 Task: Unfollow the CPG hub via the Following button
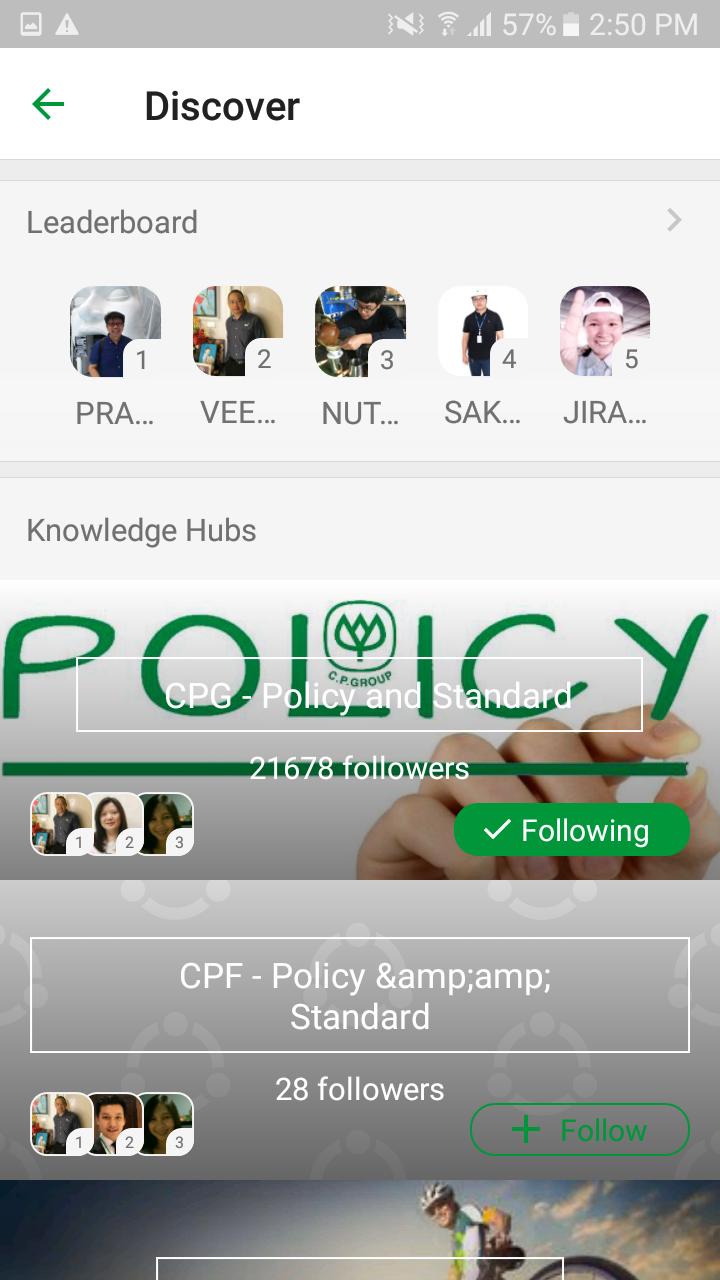click(x=572, y=830)
